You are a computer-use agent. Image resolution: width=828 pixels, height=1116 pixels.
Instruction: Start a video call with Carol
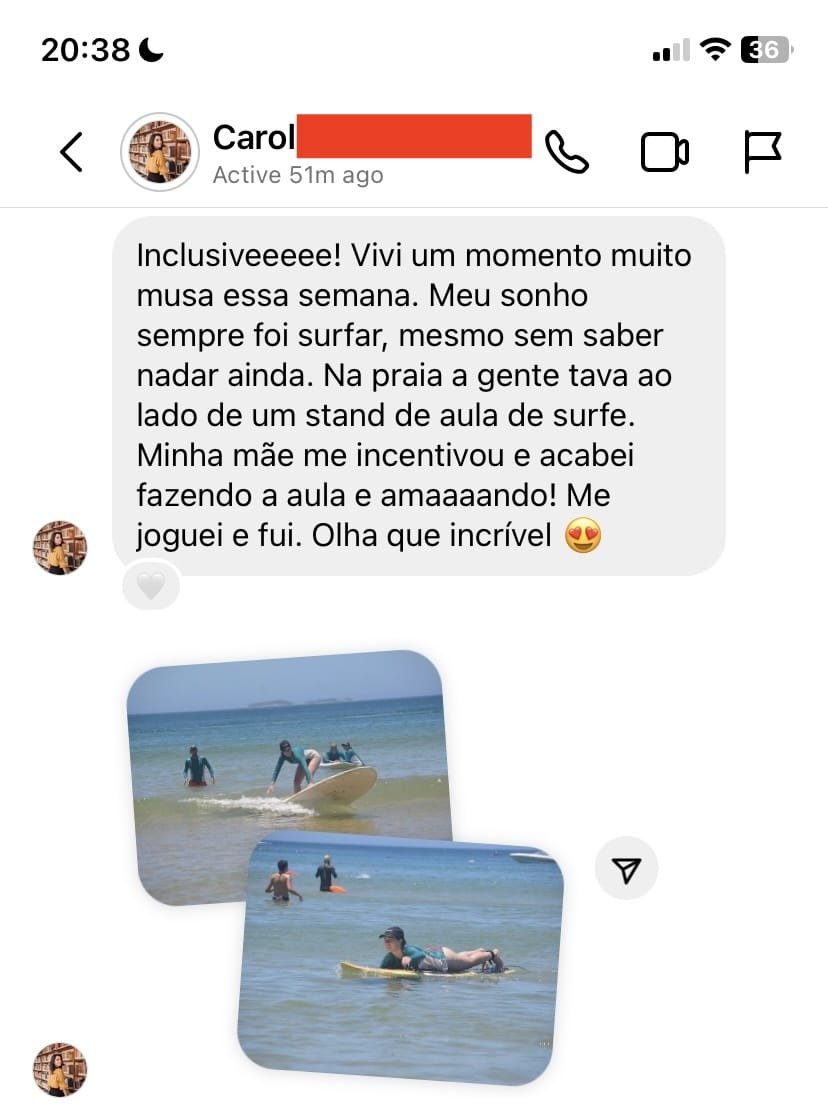point(664,153)
